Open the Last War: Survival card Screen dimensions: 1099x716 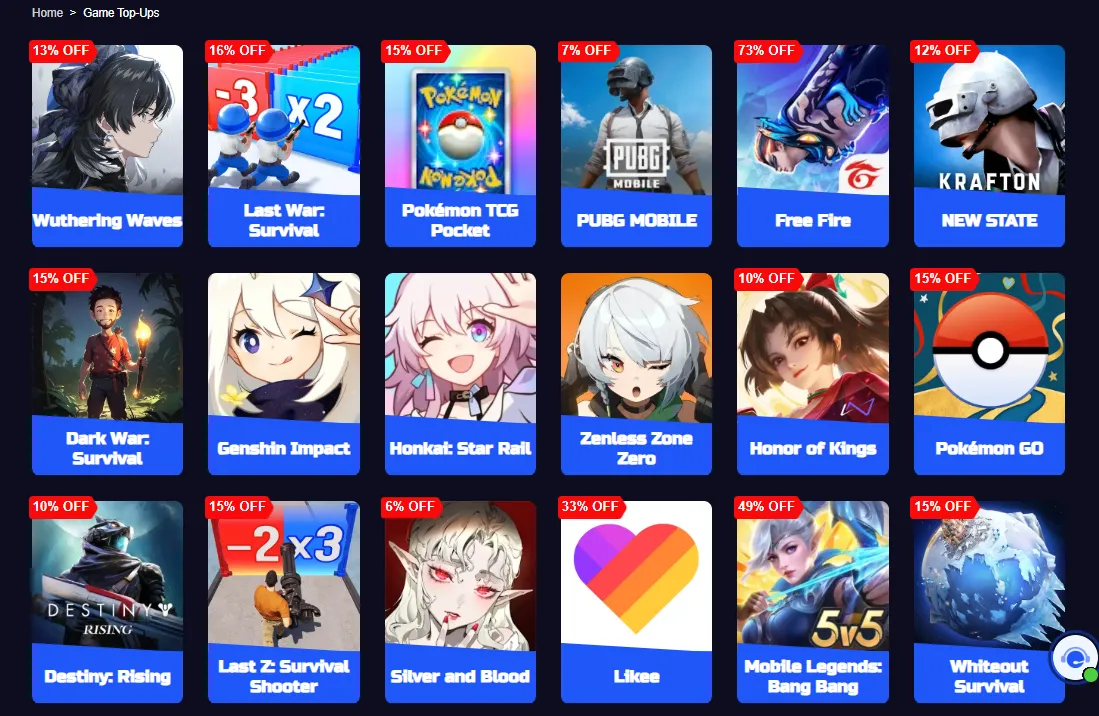pos(284,145)
